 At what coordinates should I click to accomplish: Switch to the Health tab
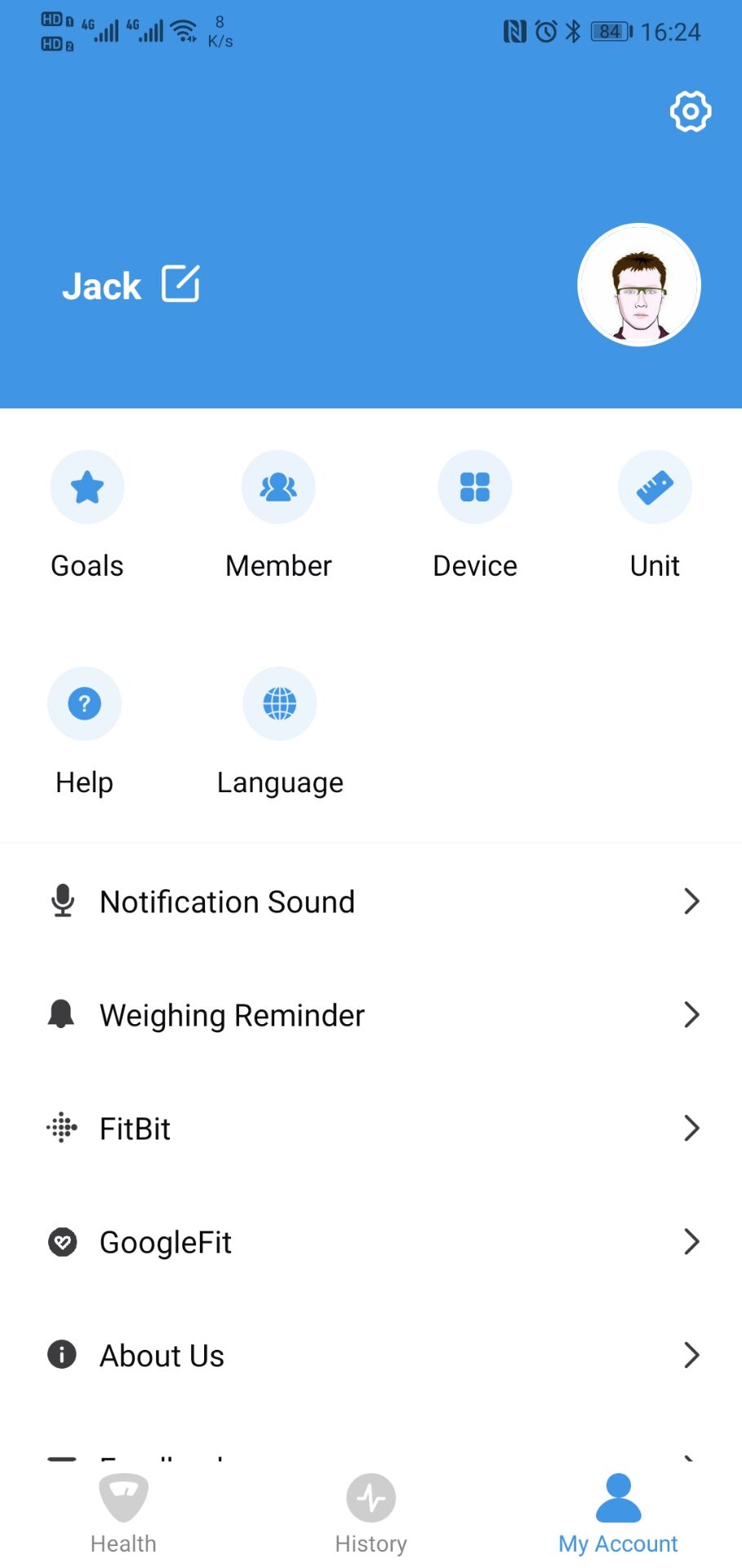click(123, 1514)
